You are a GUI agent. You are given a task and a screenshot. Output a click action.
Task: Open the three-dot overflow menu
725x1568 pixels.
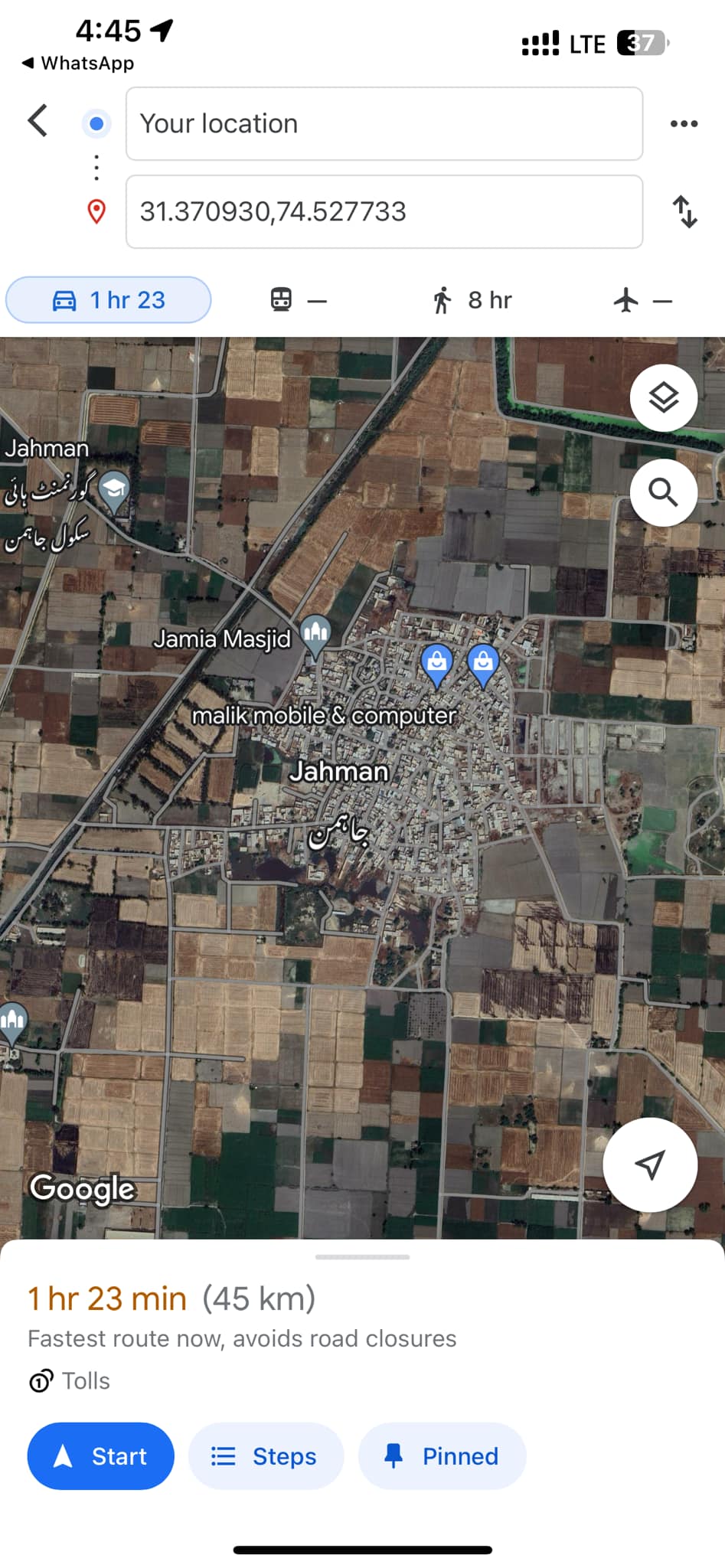[684, 123]
